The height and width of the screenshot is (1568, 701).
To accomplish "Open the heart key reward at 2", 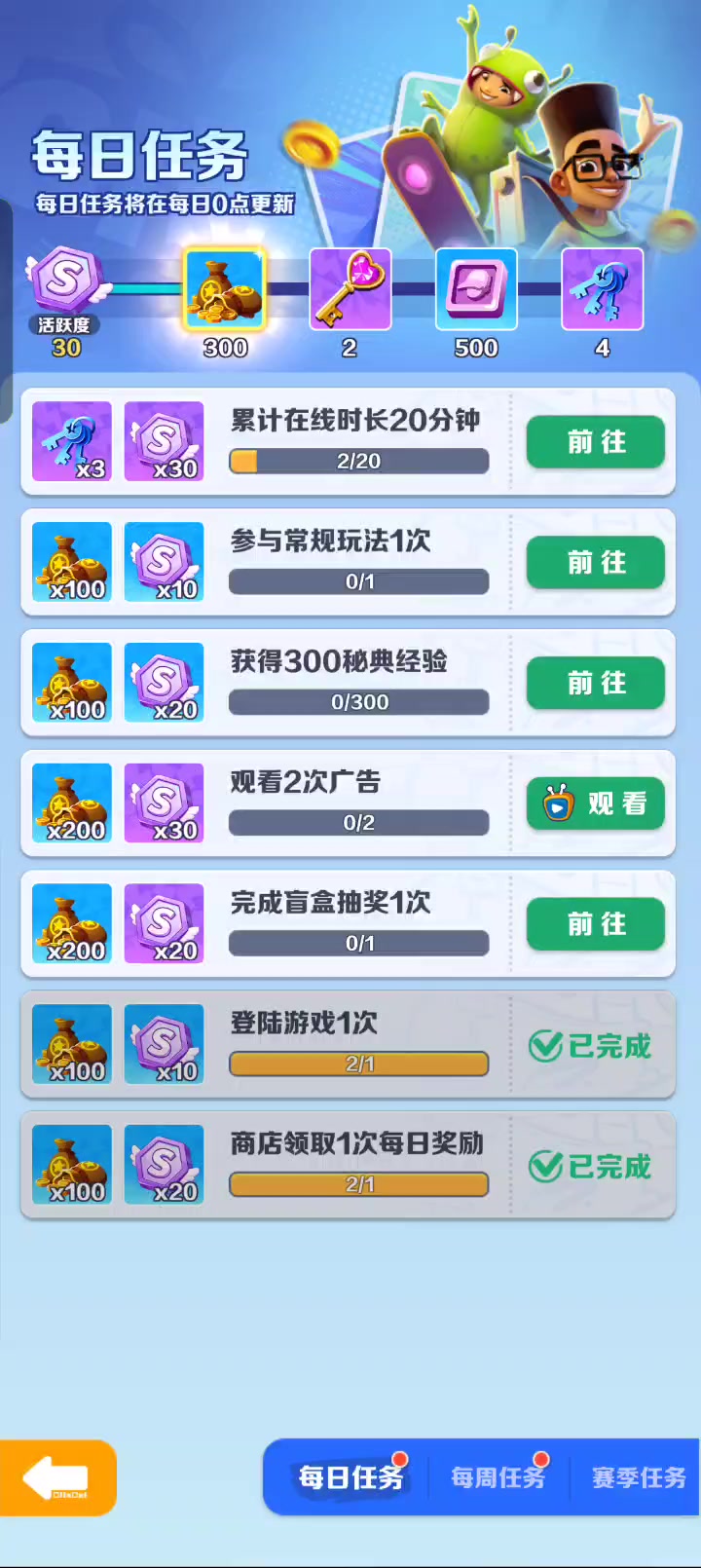I will point(350,289).
